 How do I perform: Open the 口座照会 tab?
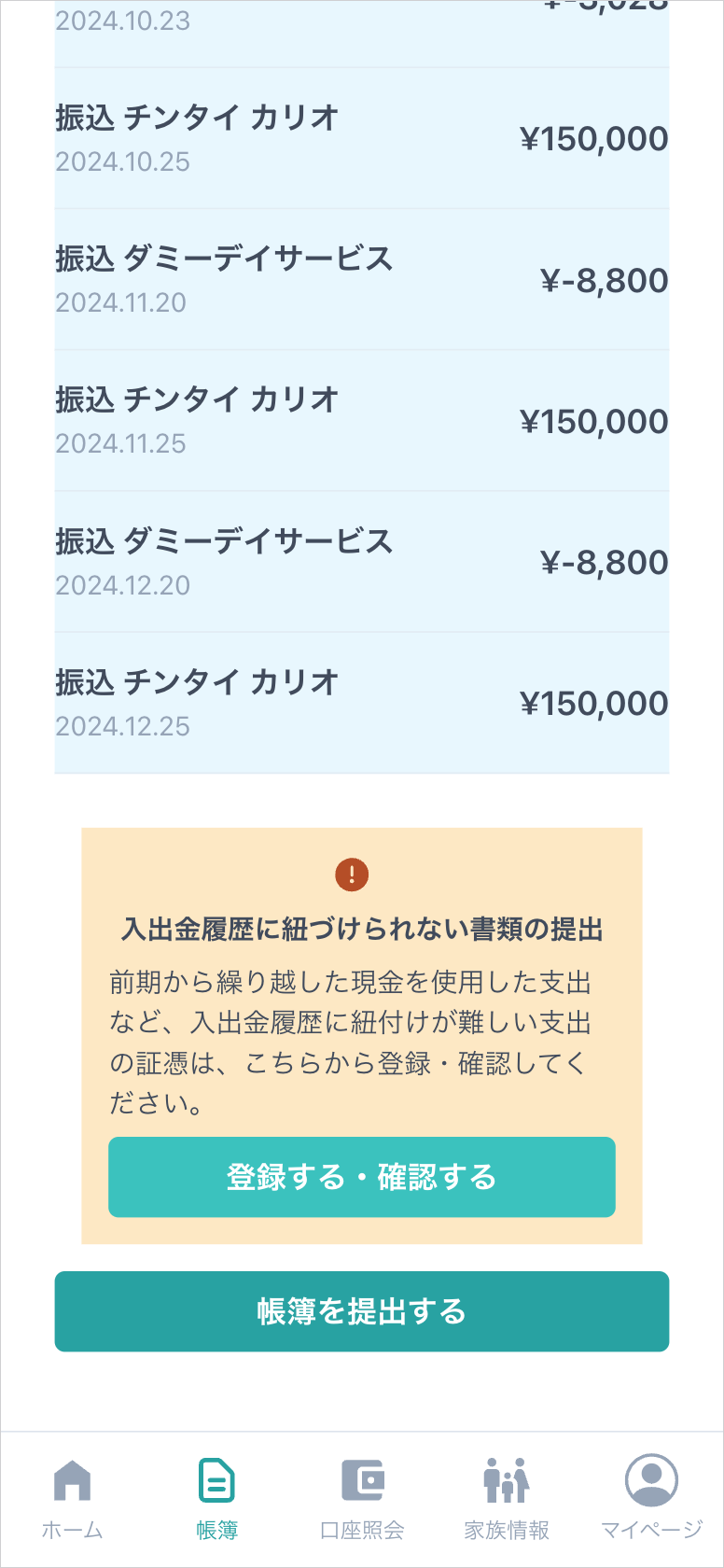click(362, 1499)
